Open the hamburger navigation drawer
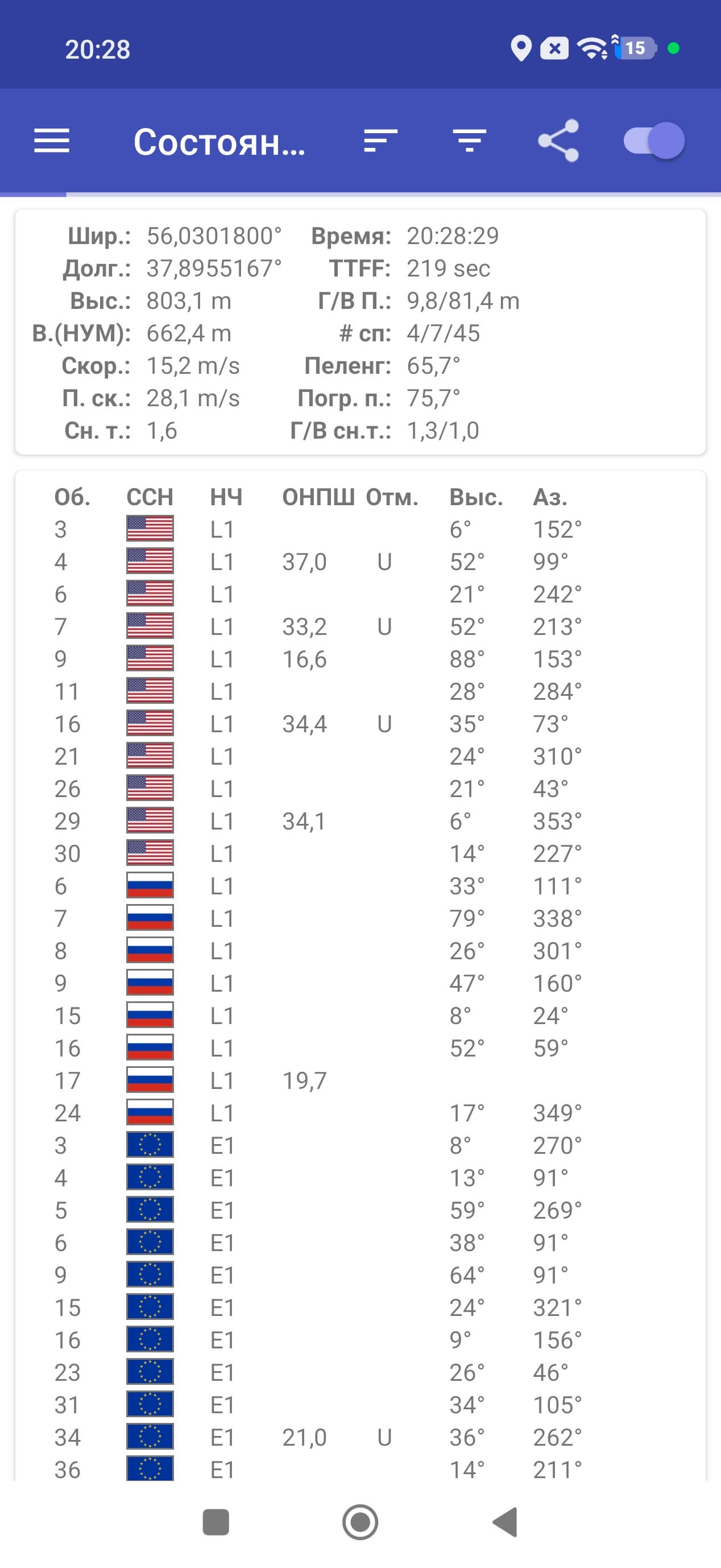721x1568 pixels. [52, 141]
